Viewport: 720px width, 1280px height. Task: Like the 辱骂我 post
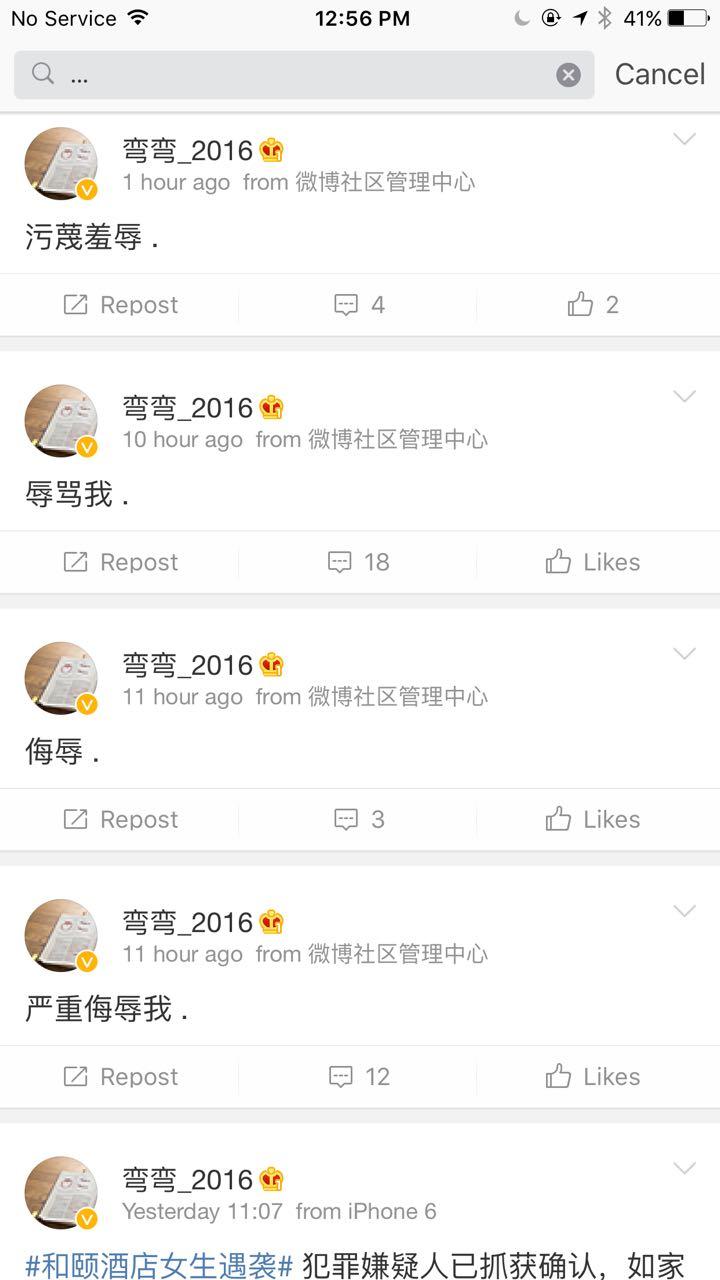coord(593,562)
